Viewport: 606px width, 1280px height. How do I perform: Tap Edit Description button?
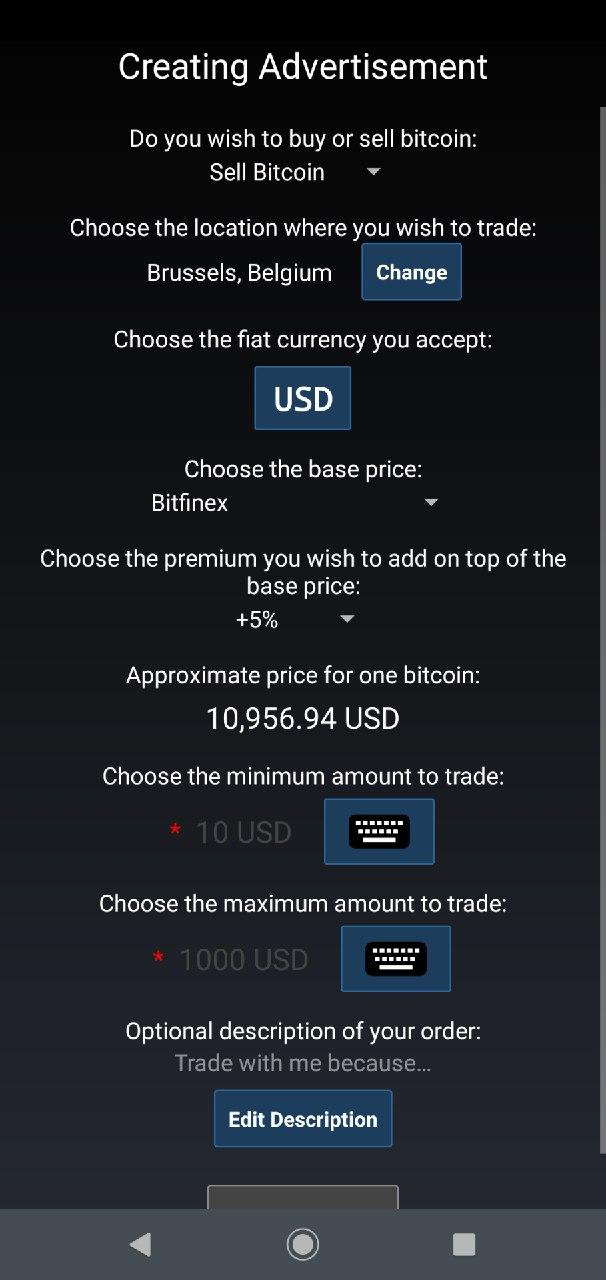pyautogui.click(x=303, y=1119)
